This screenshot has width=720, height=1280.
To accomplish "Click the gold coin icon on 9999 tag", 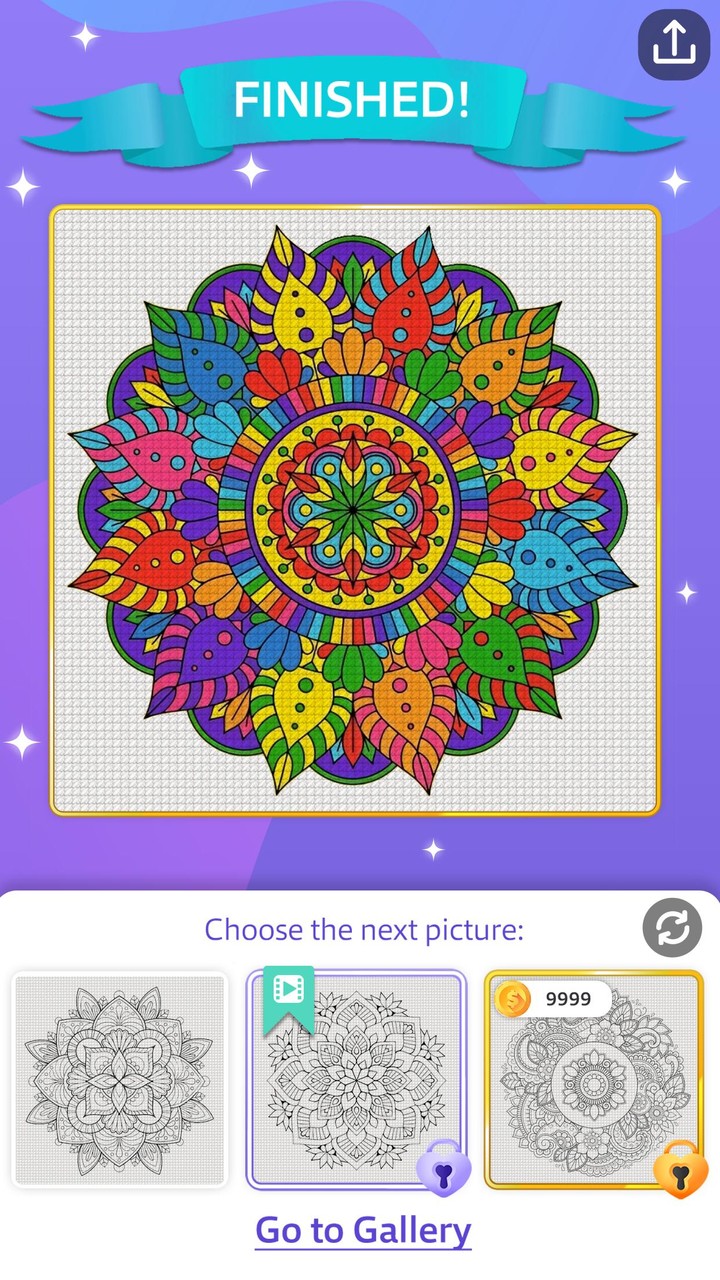I will click(x=514, y=998).
